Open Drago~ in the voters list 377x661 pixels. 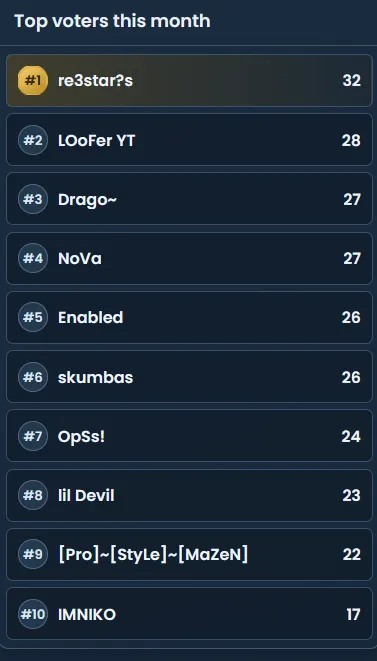(189, 199)
